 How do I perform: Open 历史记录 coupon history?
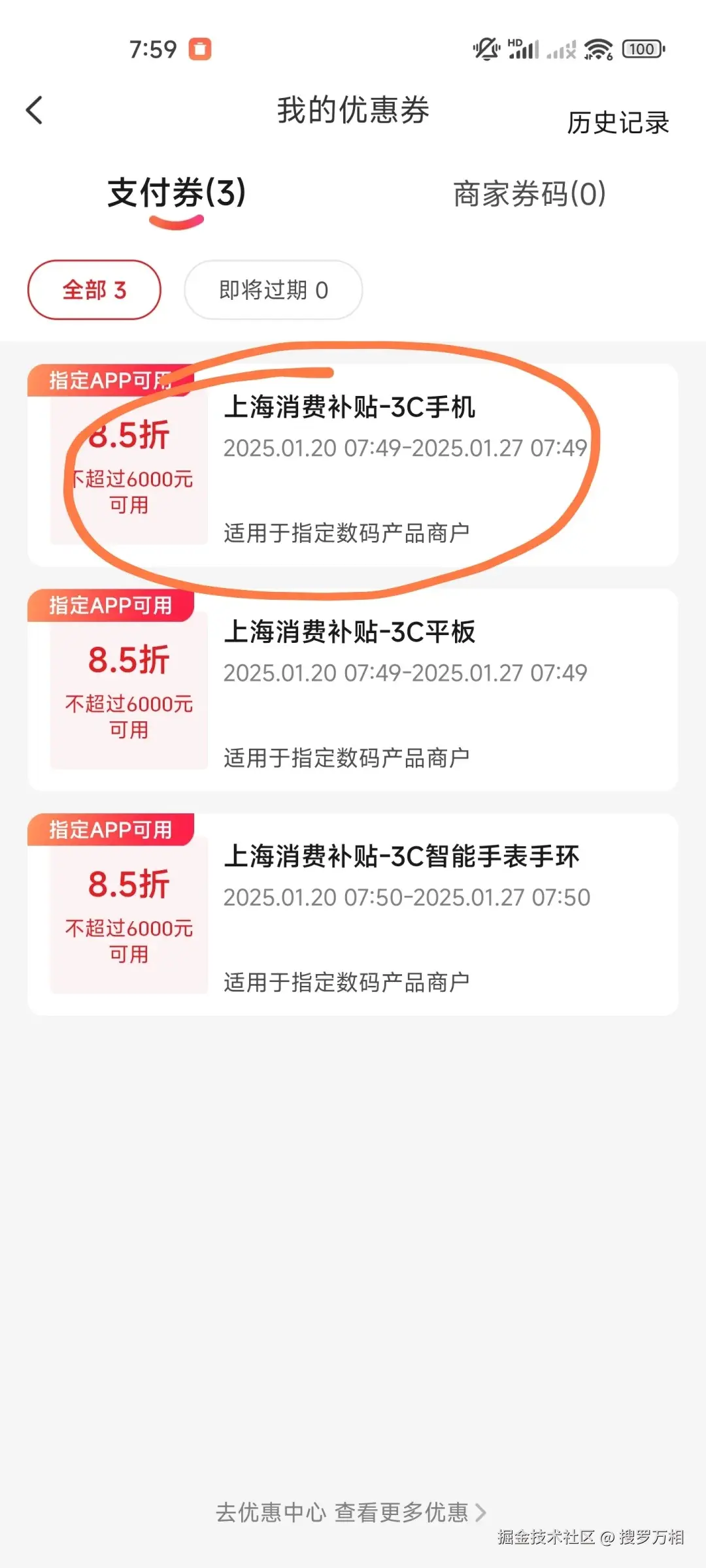[618, 123]
